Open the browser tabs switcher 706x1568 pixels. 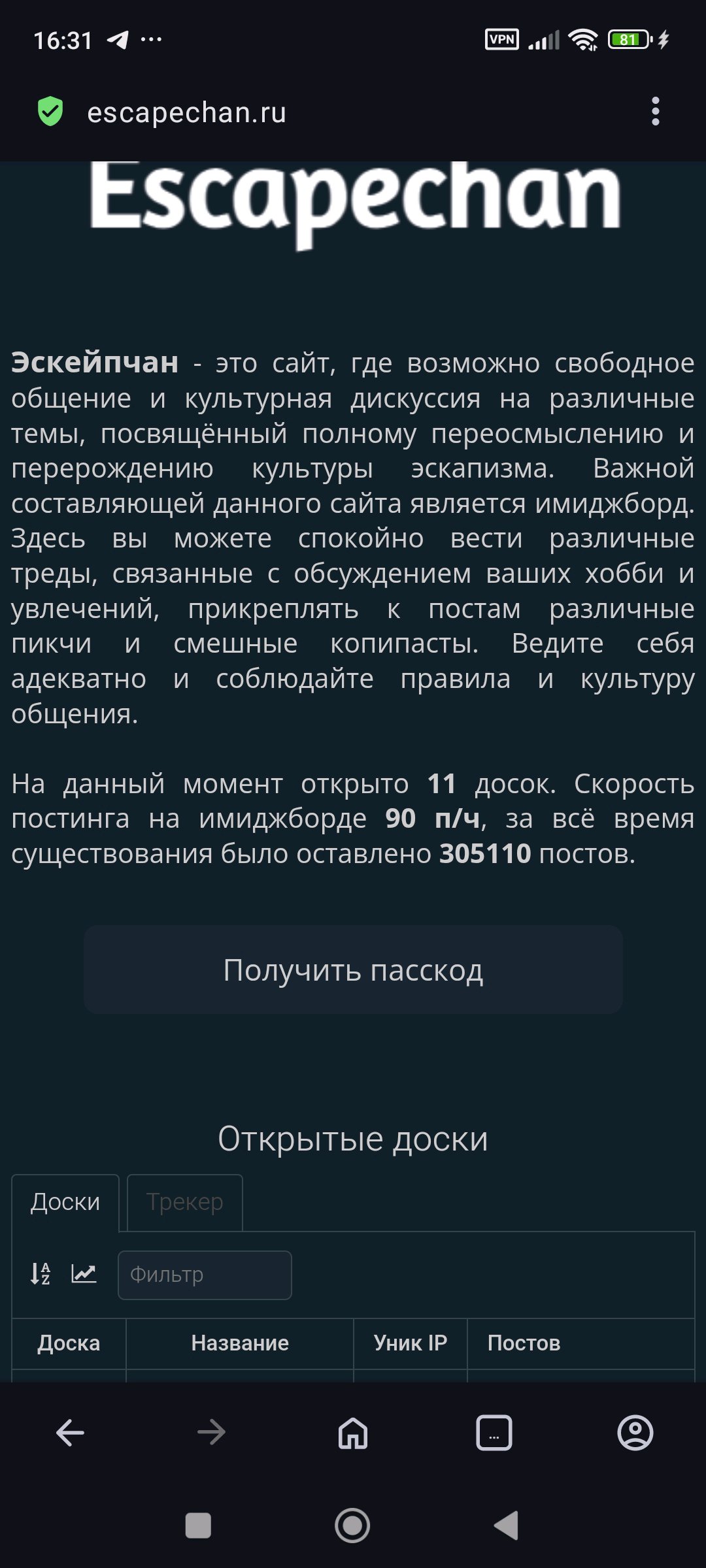[494, 1433]
